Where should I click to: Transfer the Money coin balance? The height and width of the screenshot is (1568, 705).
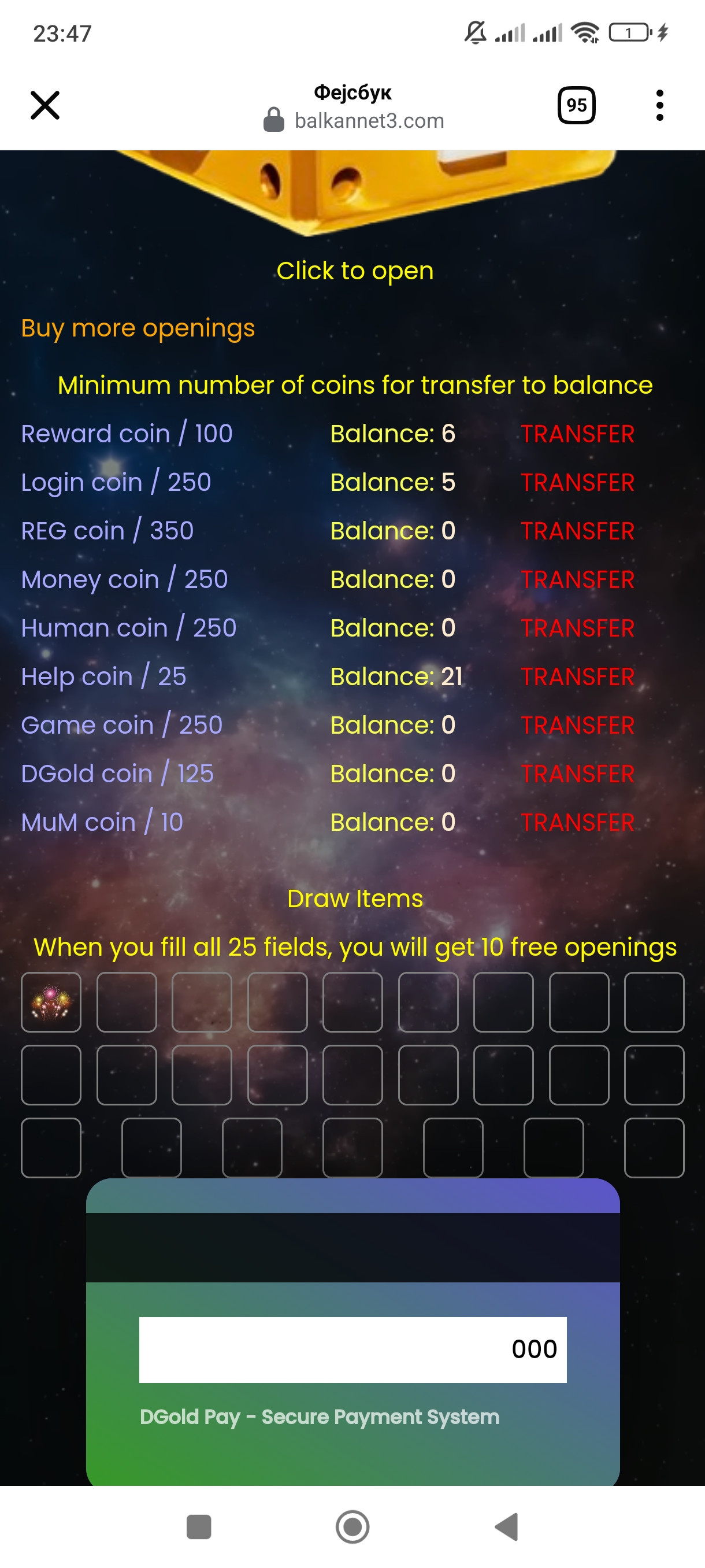coord(577,579)
